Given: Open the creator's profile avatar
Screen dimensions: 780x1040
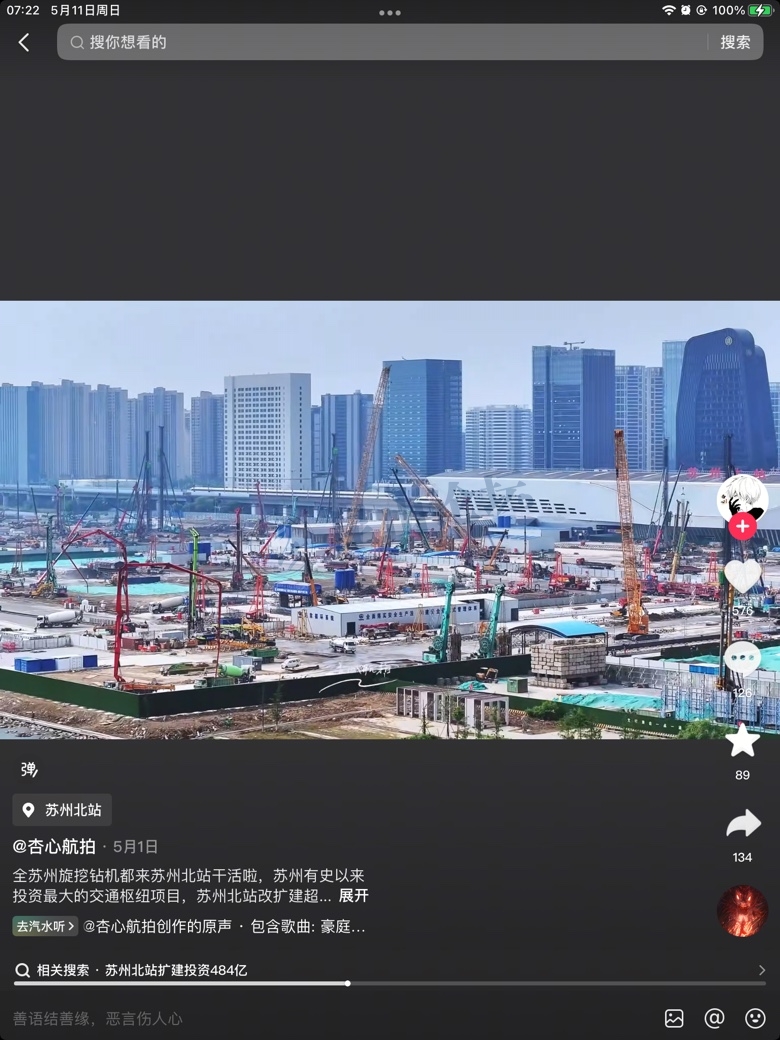Looking at the screenshot, I should click(742, 498).
